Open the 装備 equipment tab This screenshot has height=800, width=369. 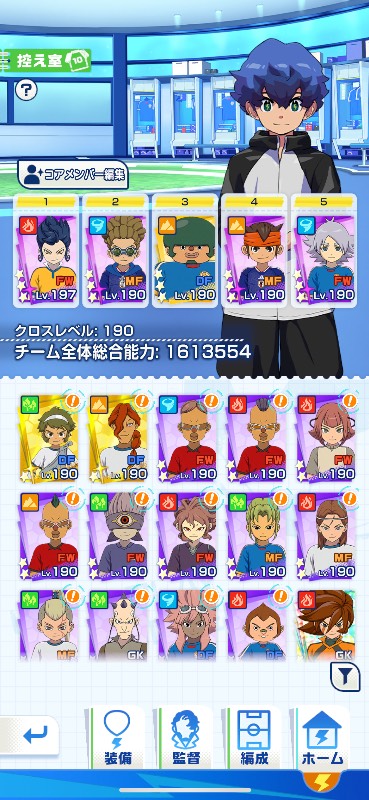coord(118,738)
